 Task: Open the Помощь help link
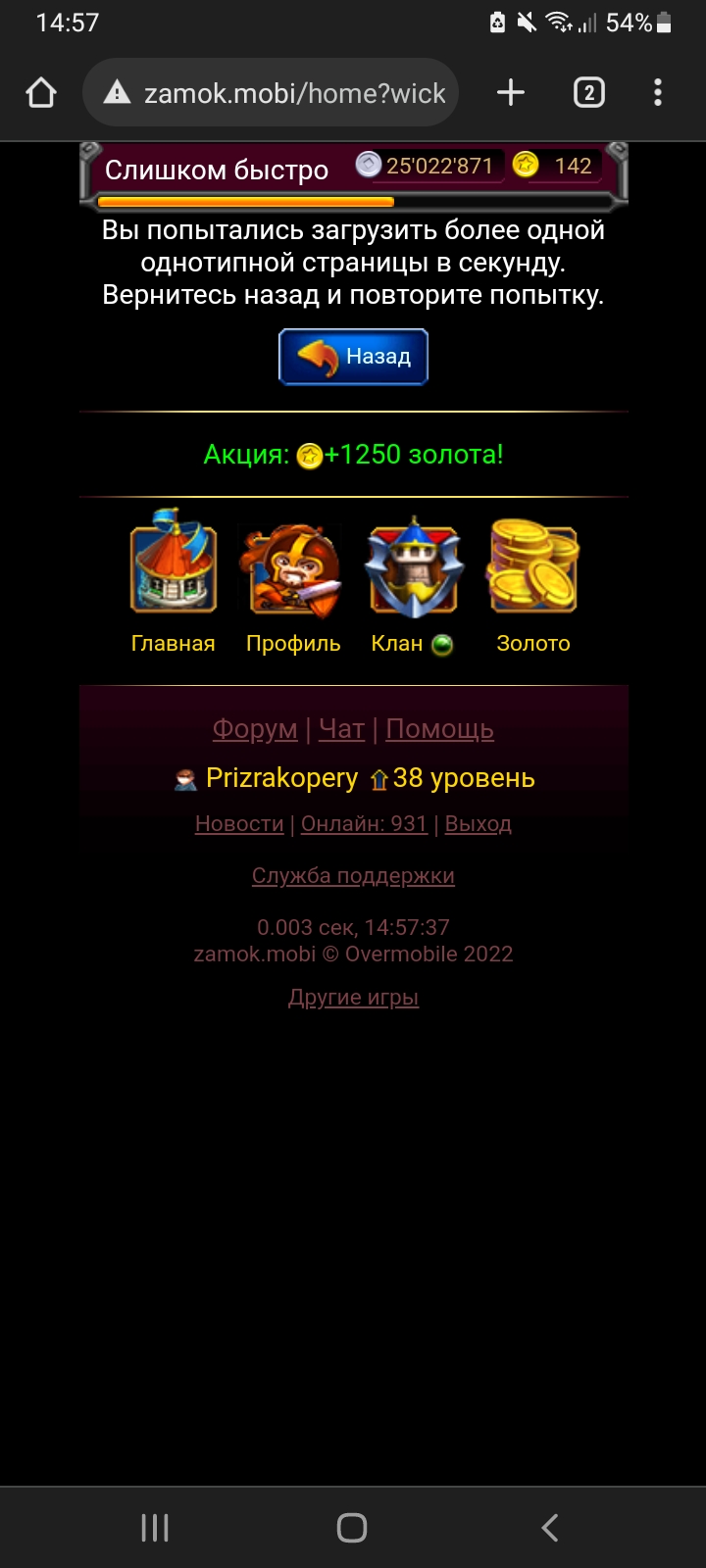(439, 729)
